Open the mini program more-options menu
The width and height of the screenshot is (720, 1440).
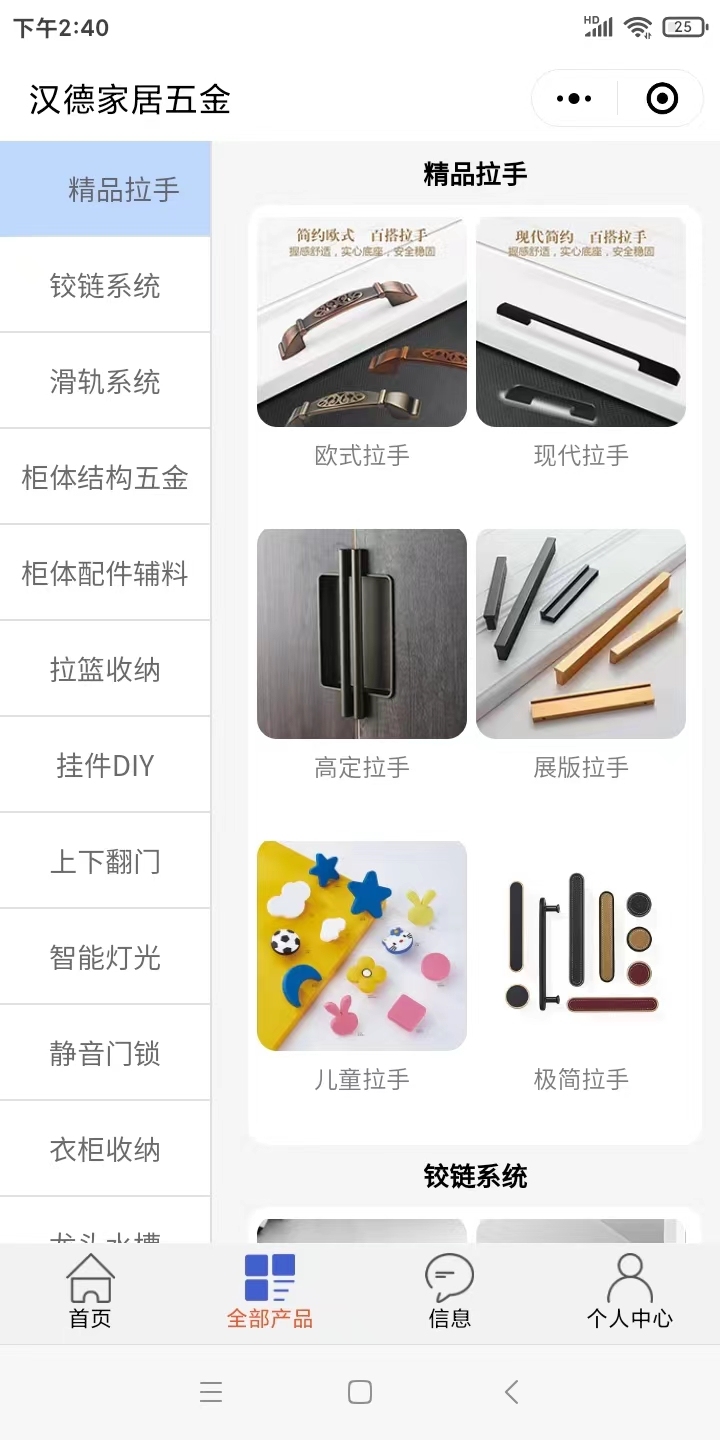click(x=574, y=99)
